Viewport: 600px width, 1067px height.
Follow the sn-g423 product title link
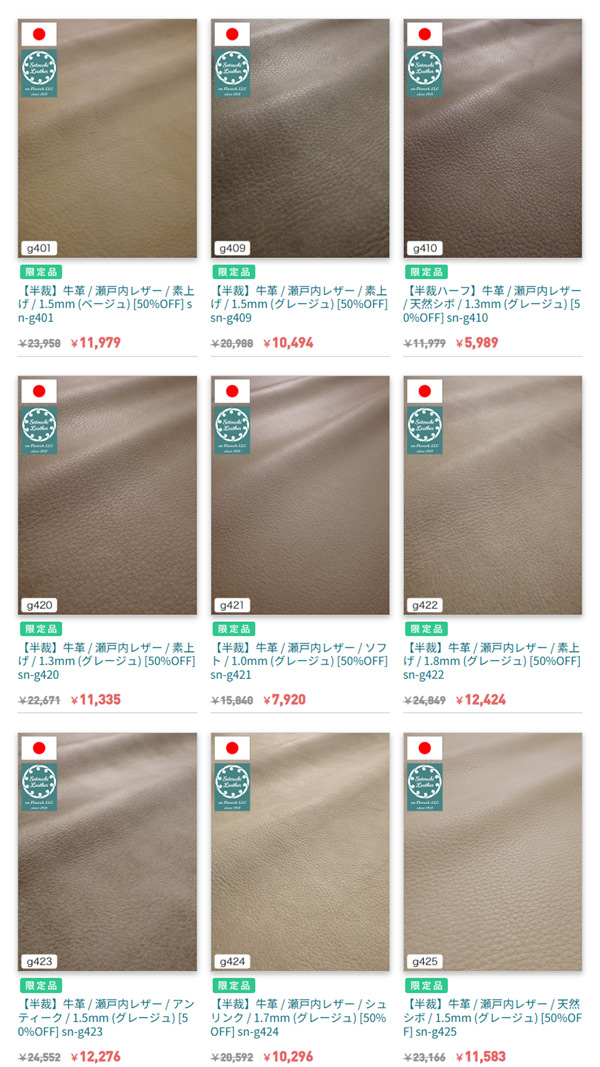pos(107,1018)
